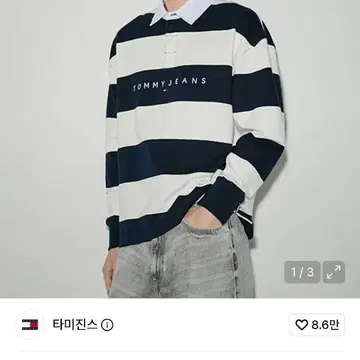Open the striped rugby shirt photo
Image resolution: width=360 pixels, height=360 pixels.
180,149
